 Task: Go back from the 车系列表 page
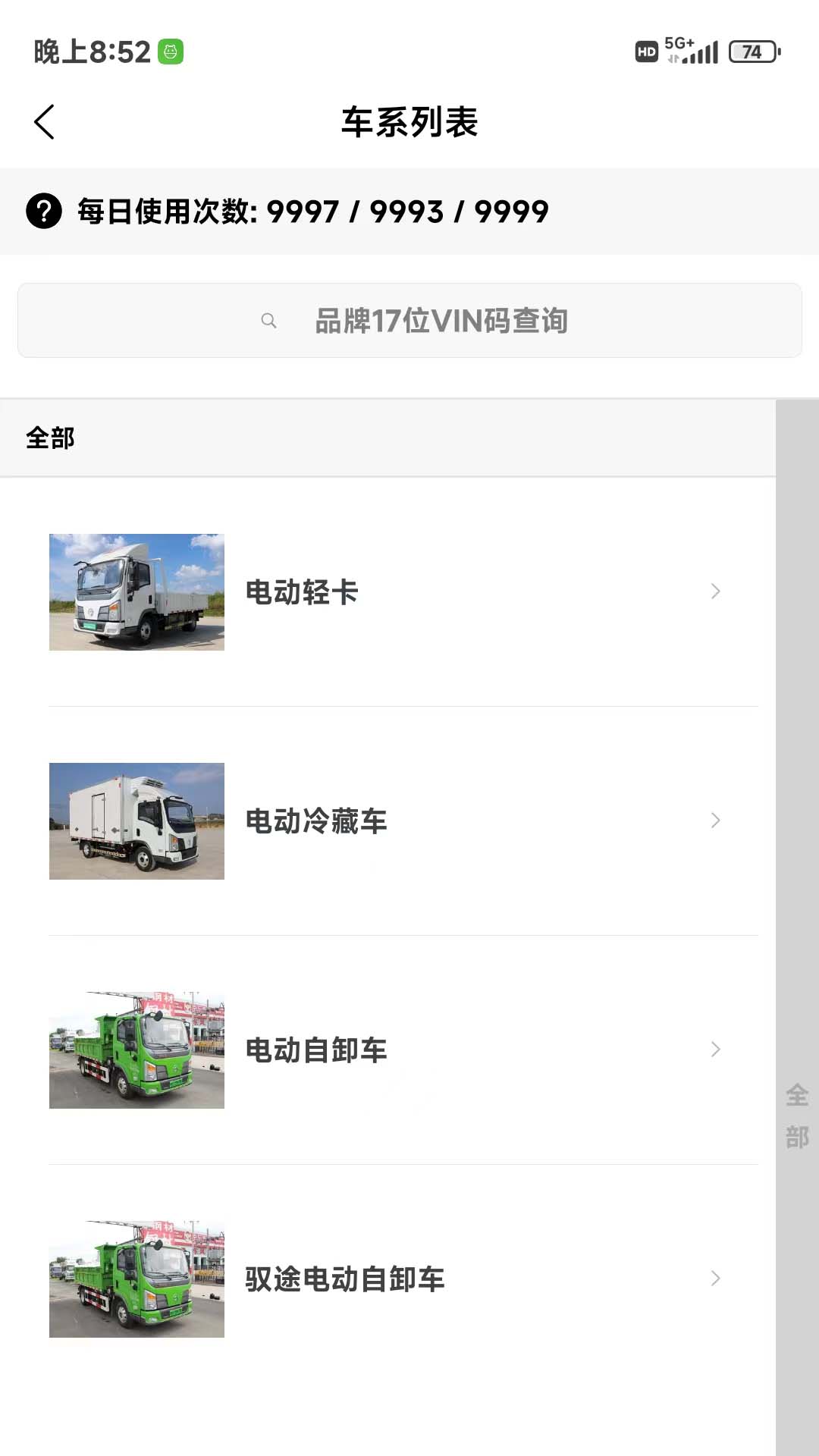(x=45, y=122)
